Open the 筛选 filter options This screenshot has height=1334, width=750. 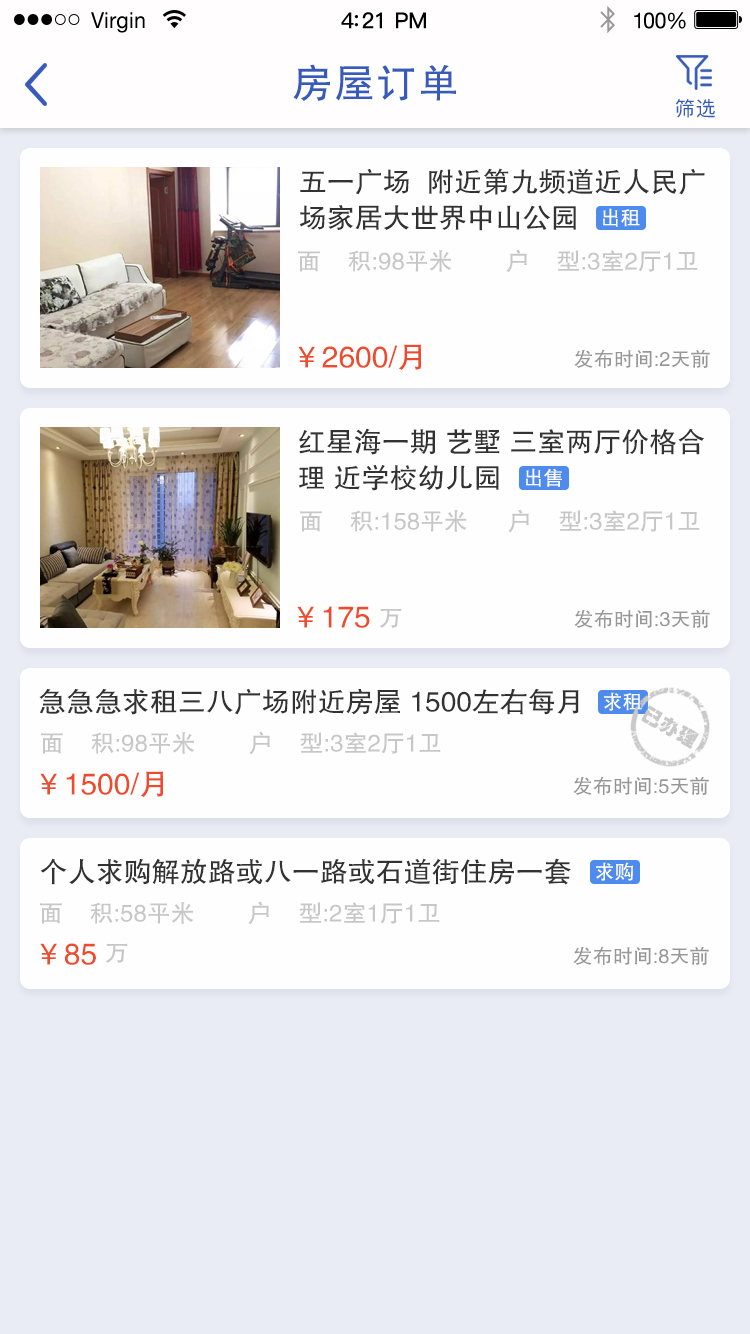coord(694,86)
